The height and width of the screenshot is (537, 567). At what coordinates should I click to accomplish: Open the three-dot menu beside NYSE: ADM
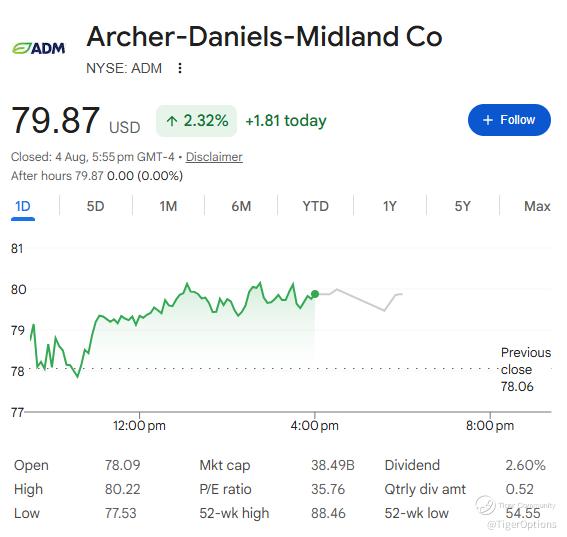point(180,68)
